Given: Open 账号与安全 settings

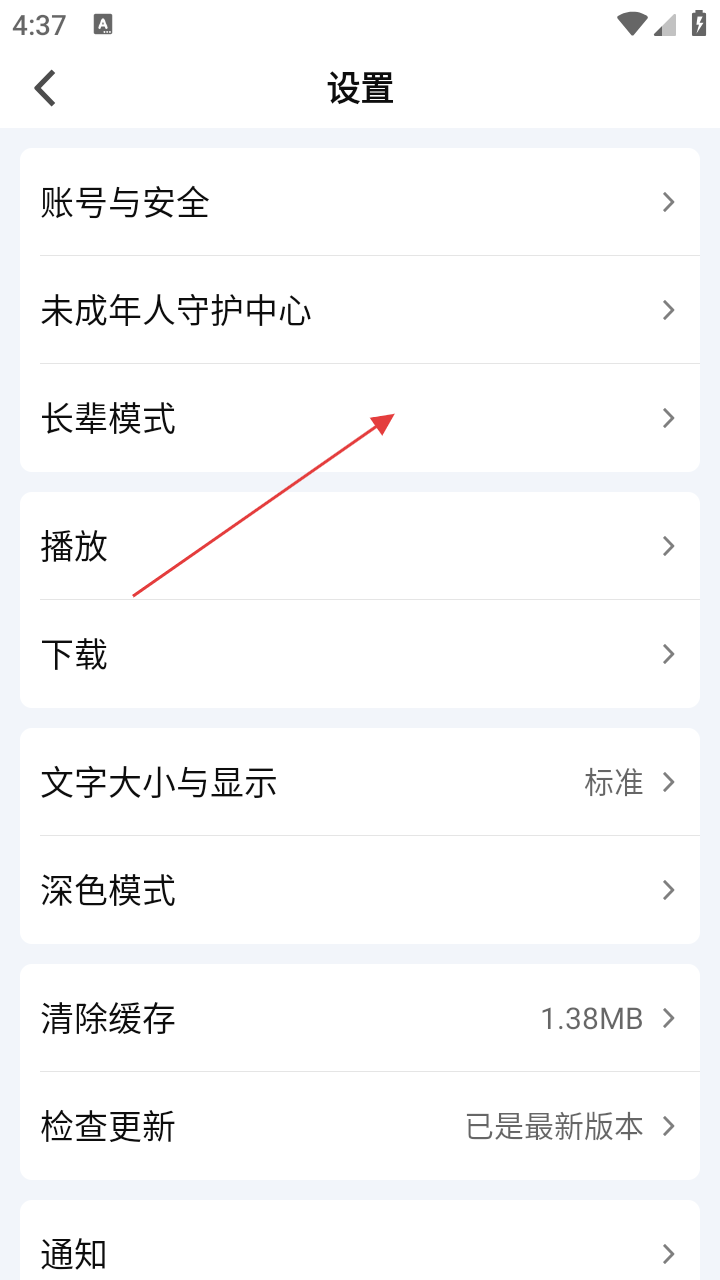Looking at the screenshot, I should [x=360, y=202].
